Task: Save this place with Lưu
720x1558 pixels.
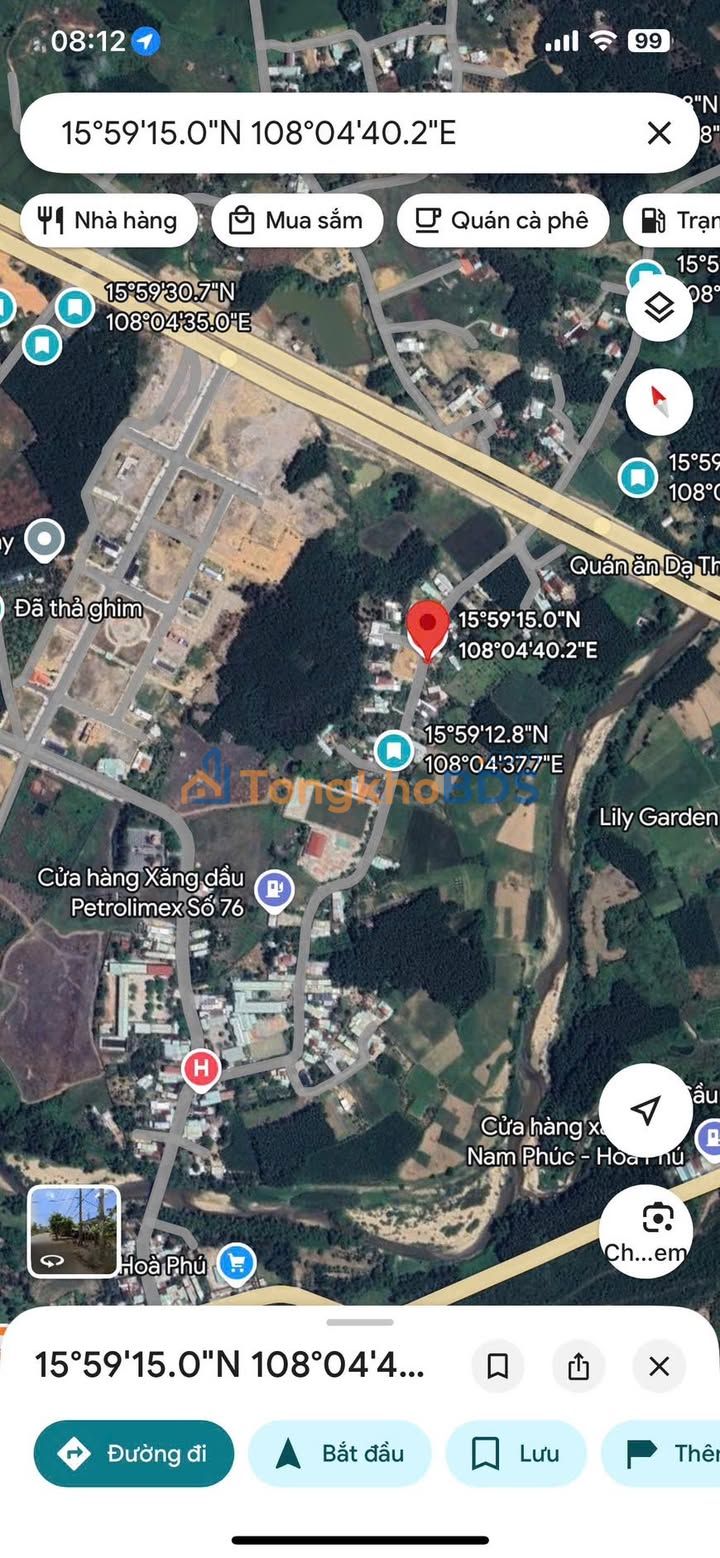Action: point(516,1453)
